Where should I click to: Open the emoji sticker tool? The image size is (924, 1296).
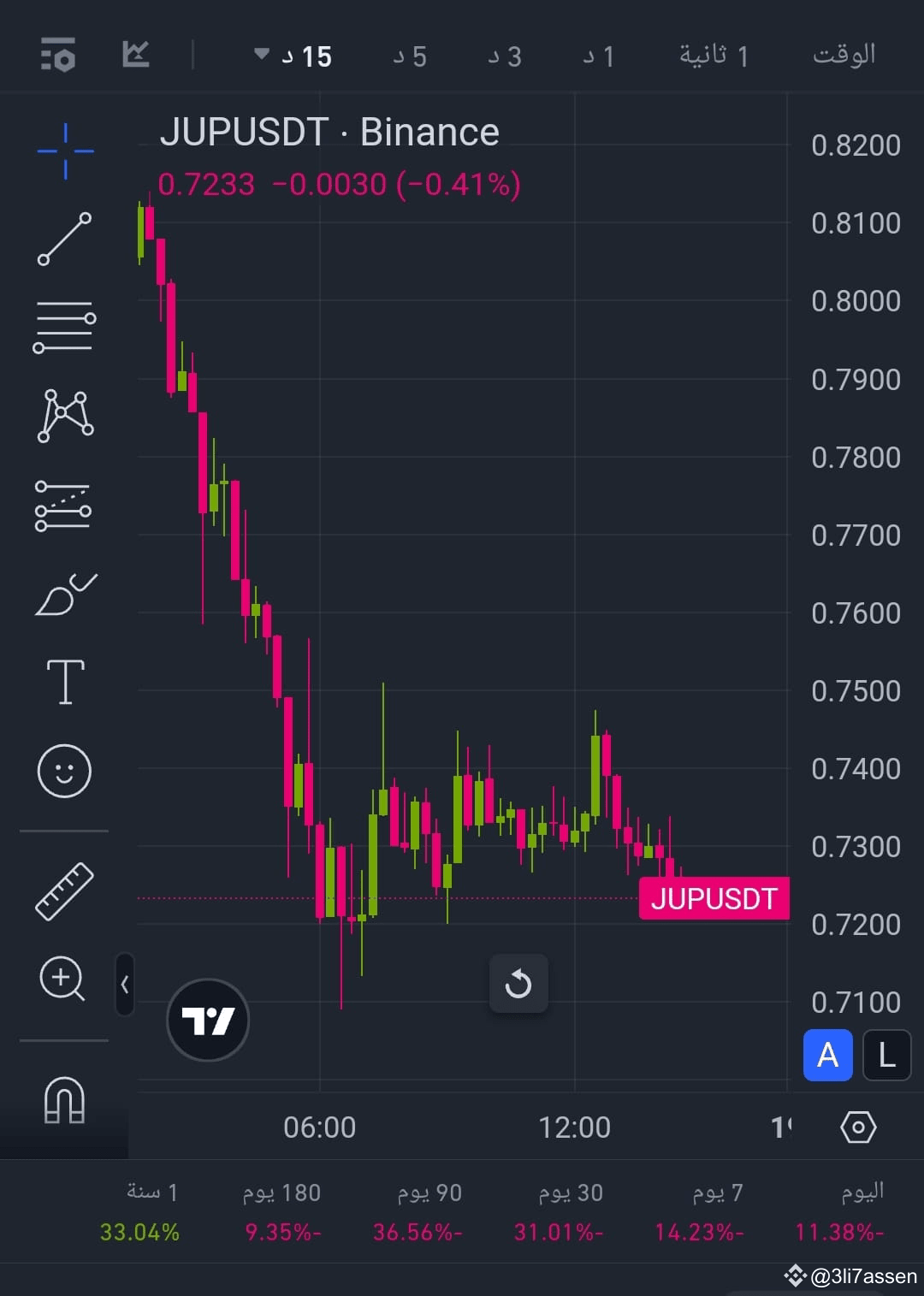click(62, 770)
